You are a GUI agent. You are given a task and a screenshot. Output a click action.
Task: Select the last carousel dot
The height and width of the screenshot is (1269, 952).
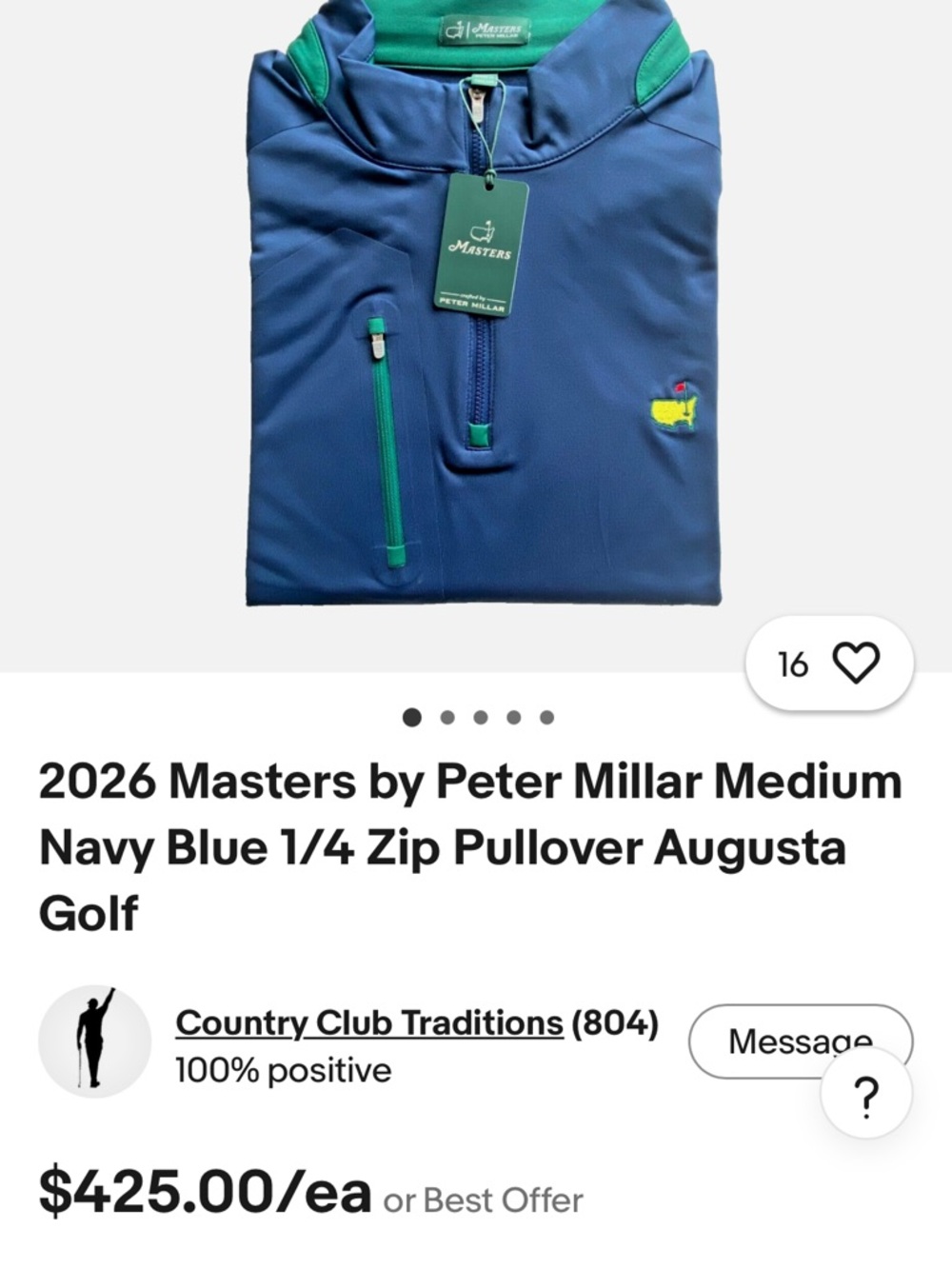[545, 718]
